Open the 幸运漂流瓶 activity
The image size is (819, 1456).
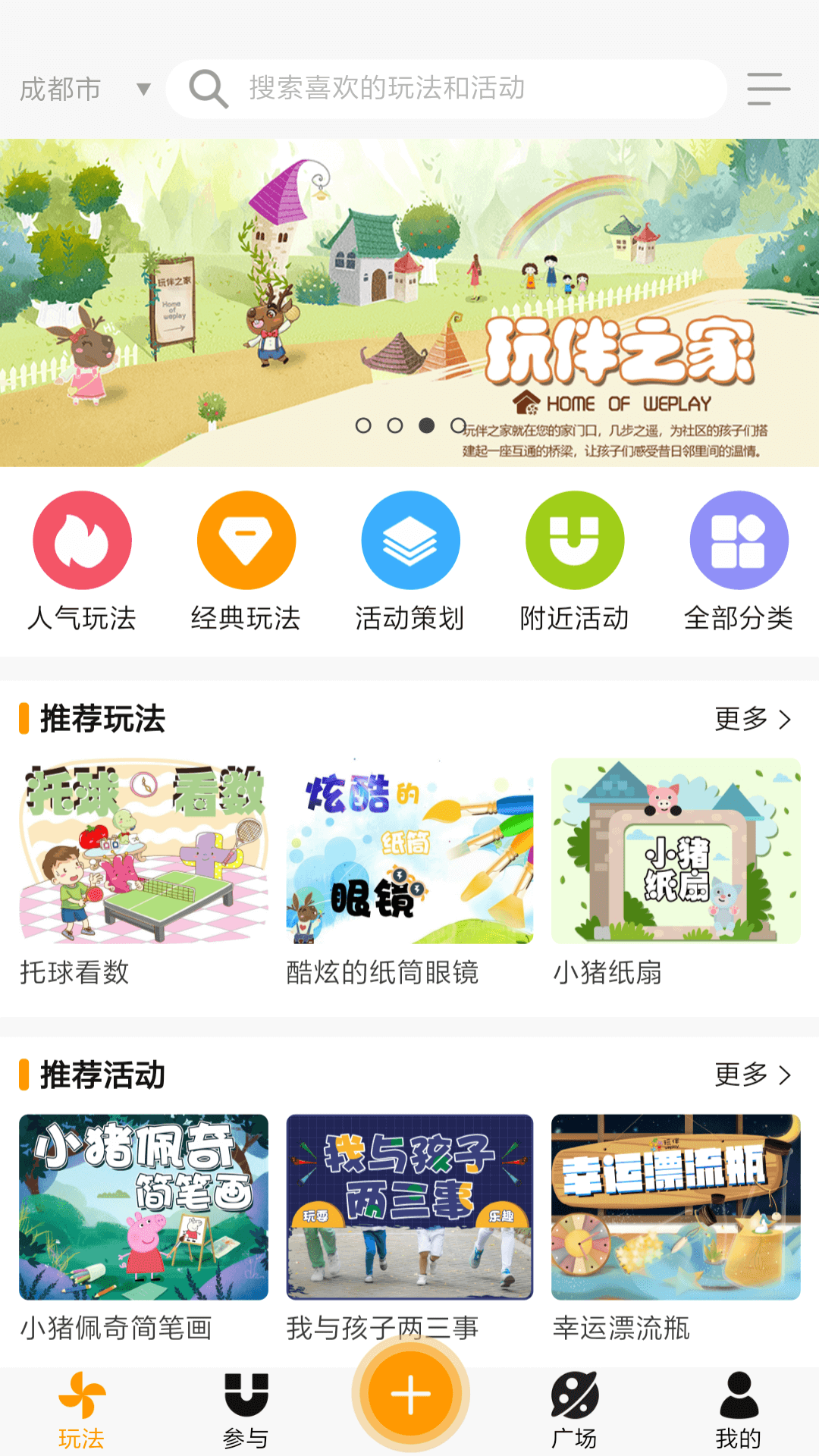point(676,1227)
